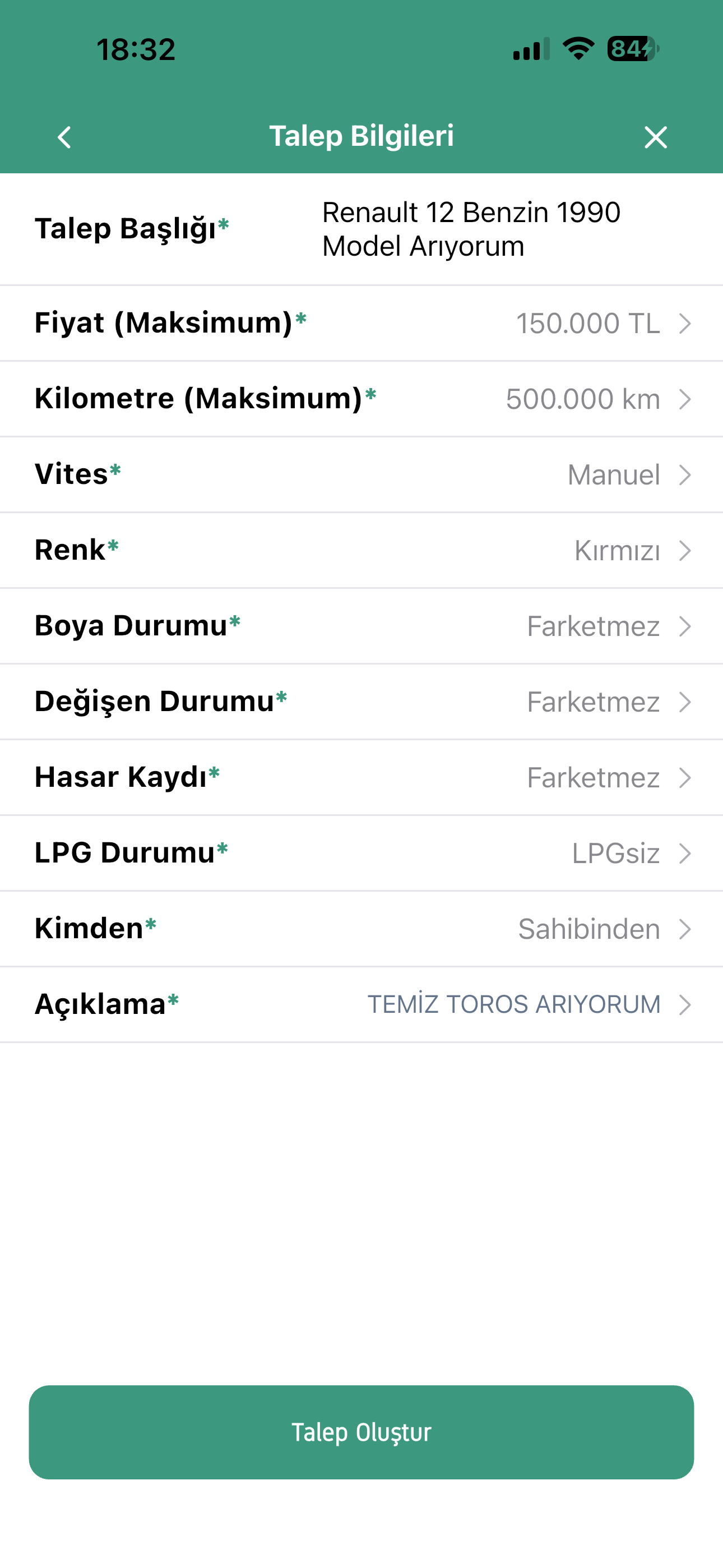Change the Kilometre (Maksimum) value

361,399
